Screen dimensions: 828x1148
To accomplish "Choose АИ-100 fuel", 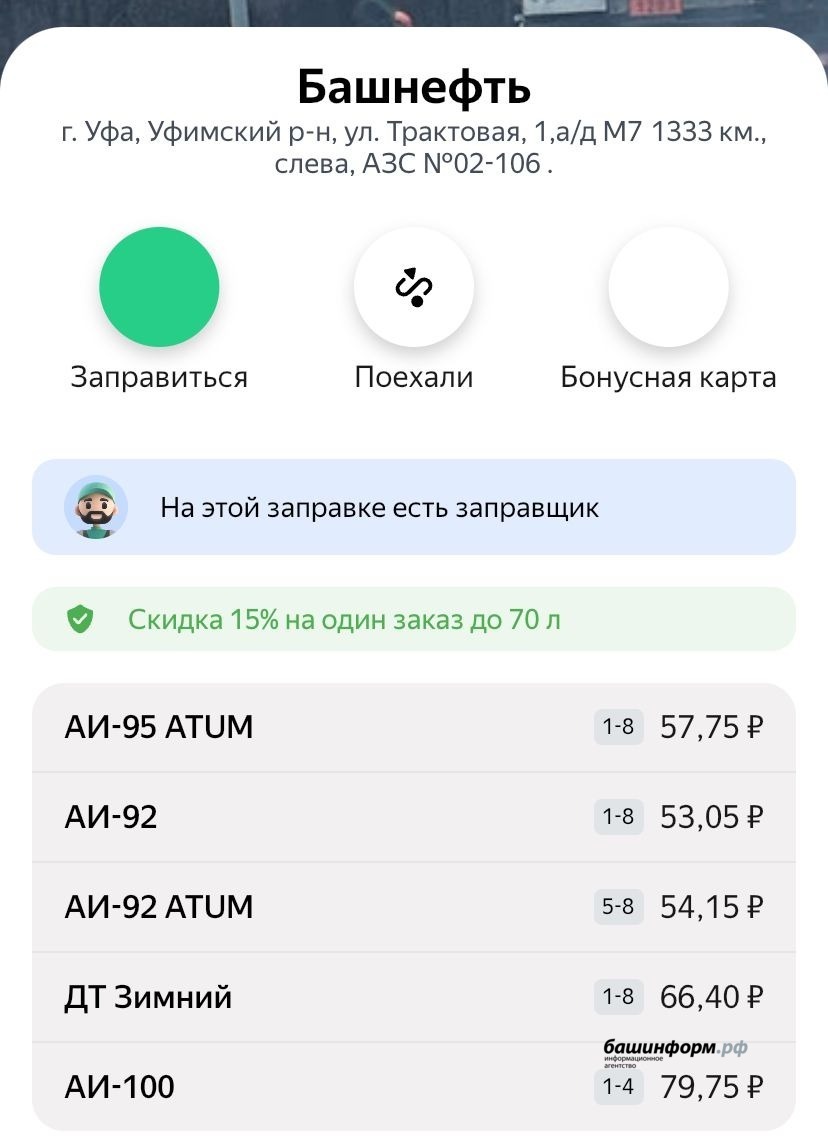I will 413,1087.
